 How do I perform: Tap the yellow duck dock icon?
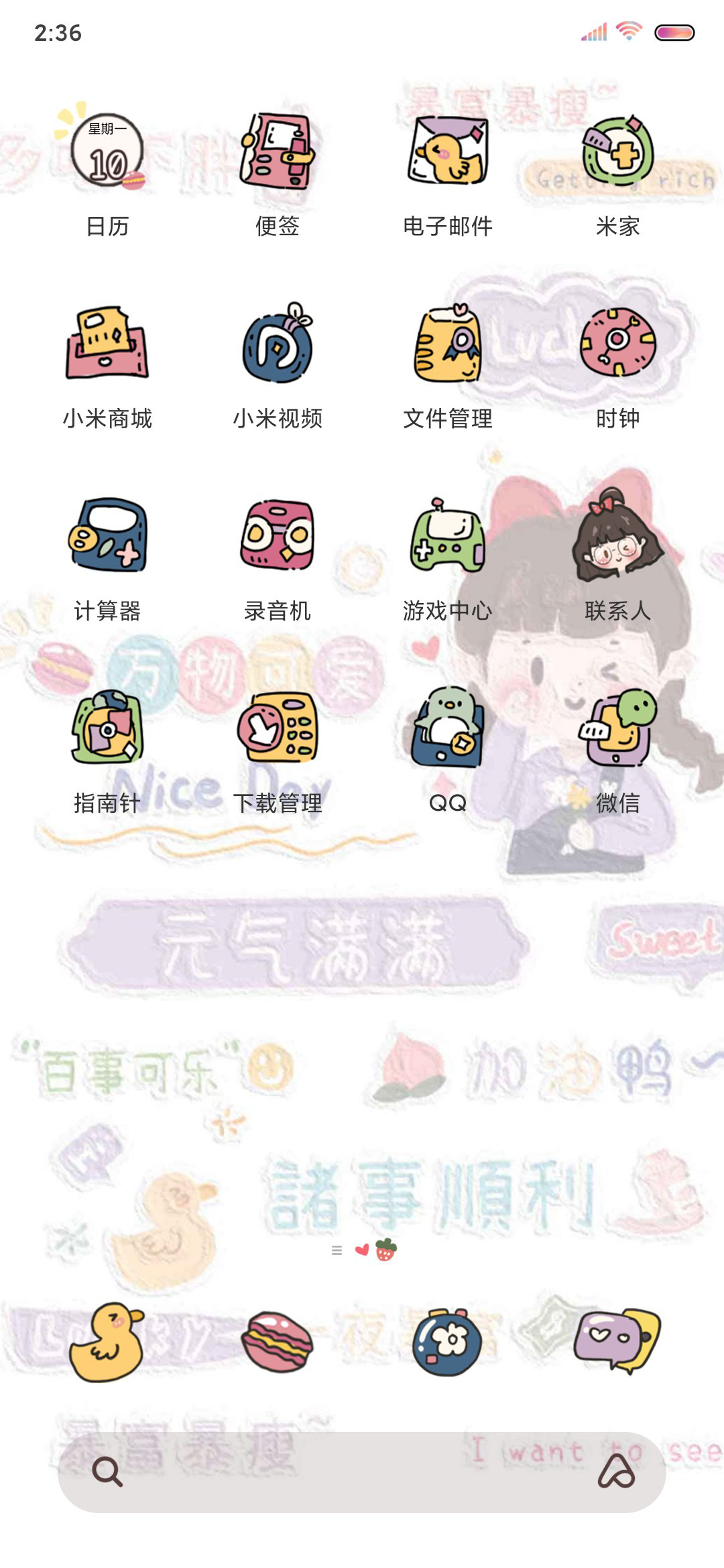[x=107, y=1342]
